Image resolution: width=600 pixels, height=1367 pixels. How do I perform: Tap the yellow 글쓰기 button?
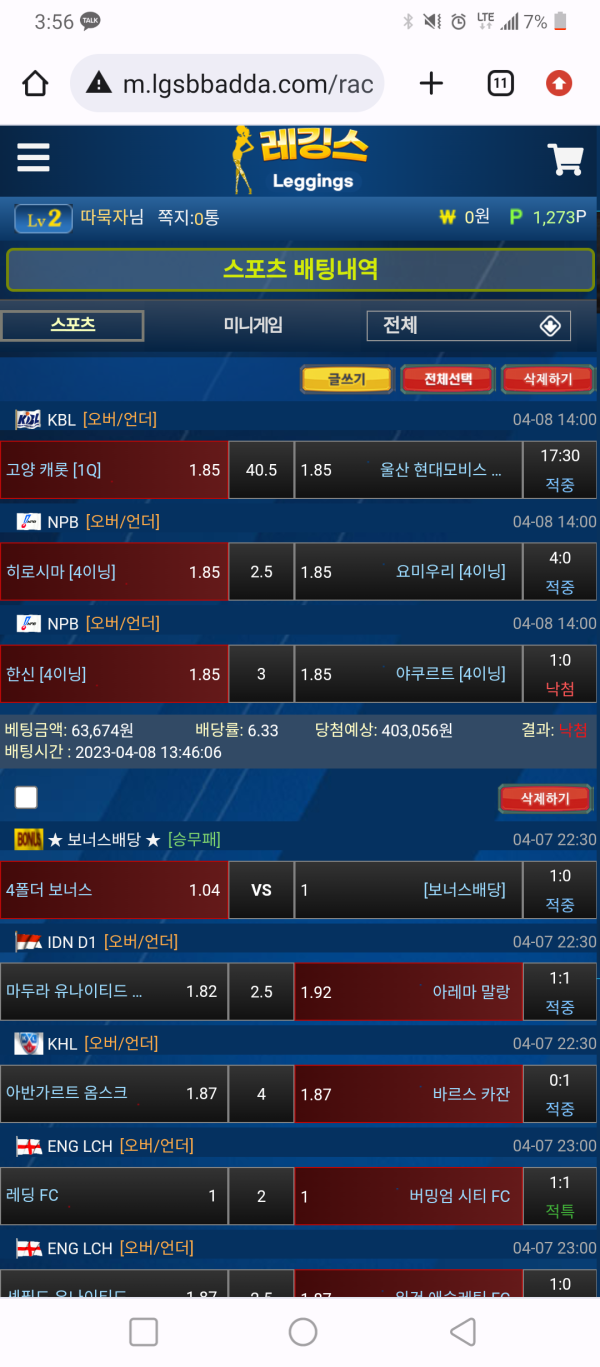coord(346,379)
